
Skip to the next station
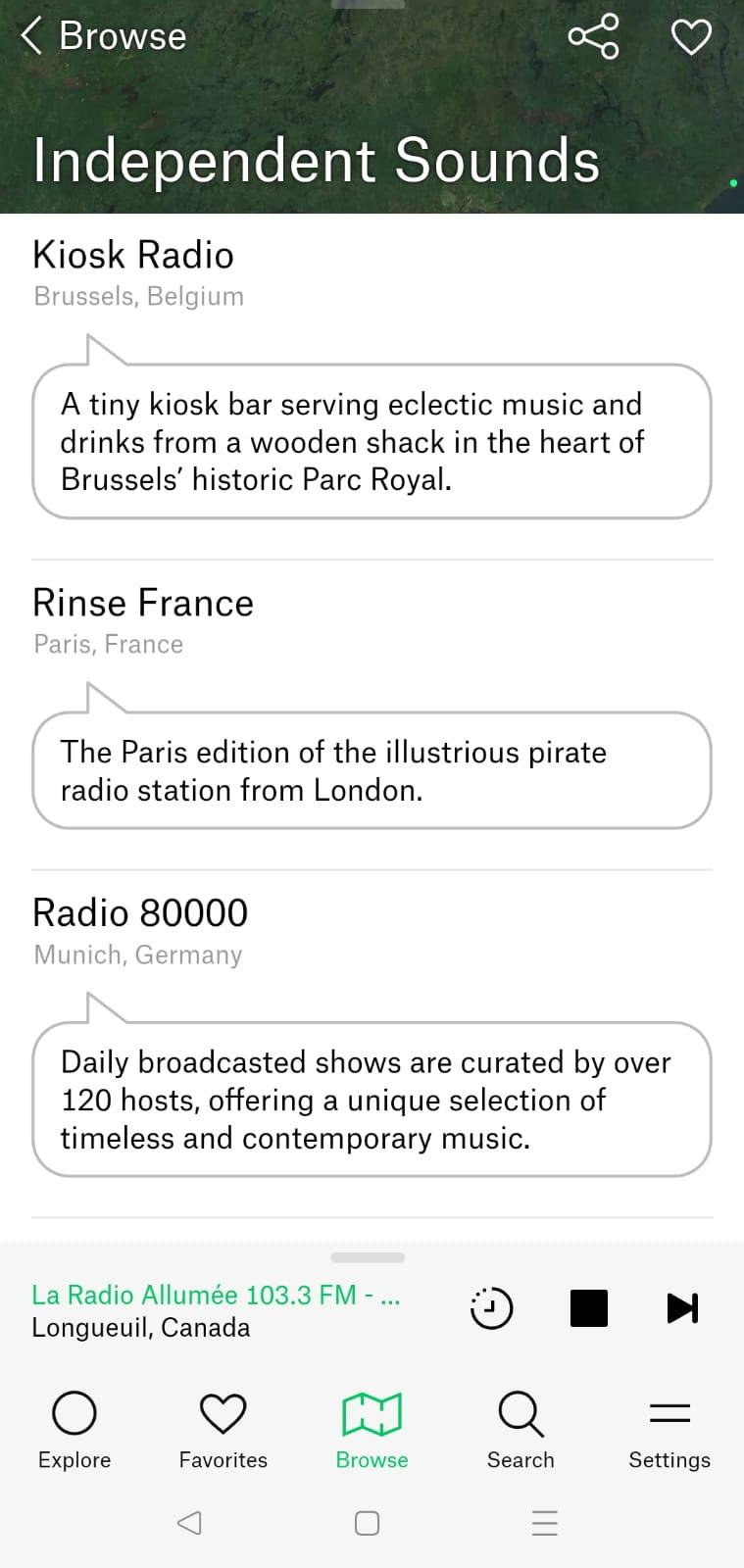(682, 1307)
